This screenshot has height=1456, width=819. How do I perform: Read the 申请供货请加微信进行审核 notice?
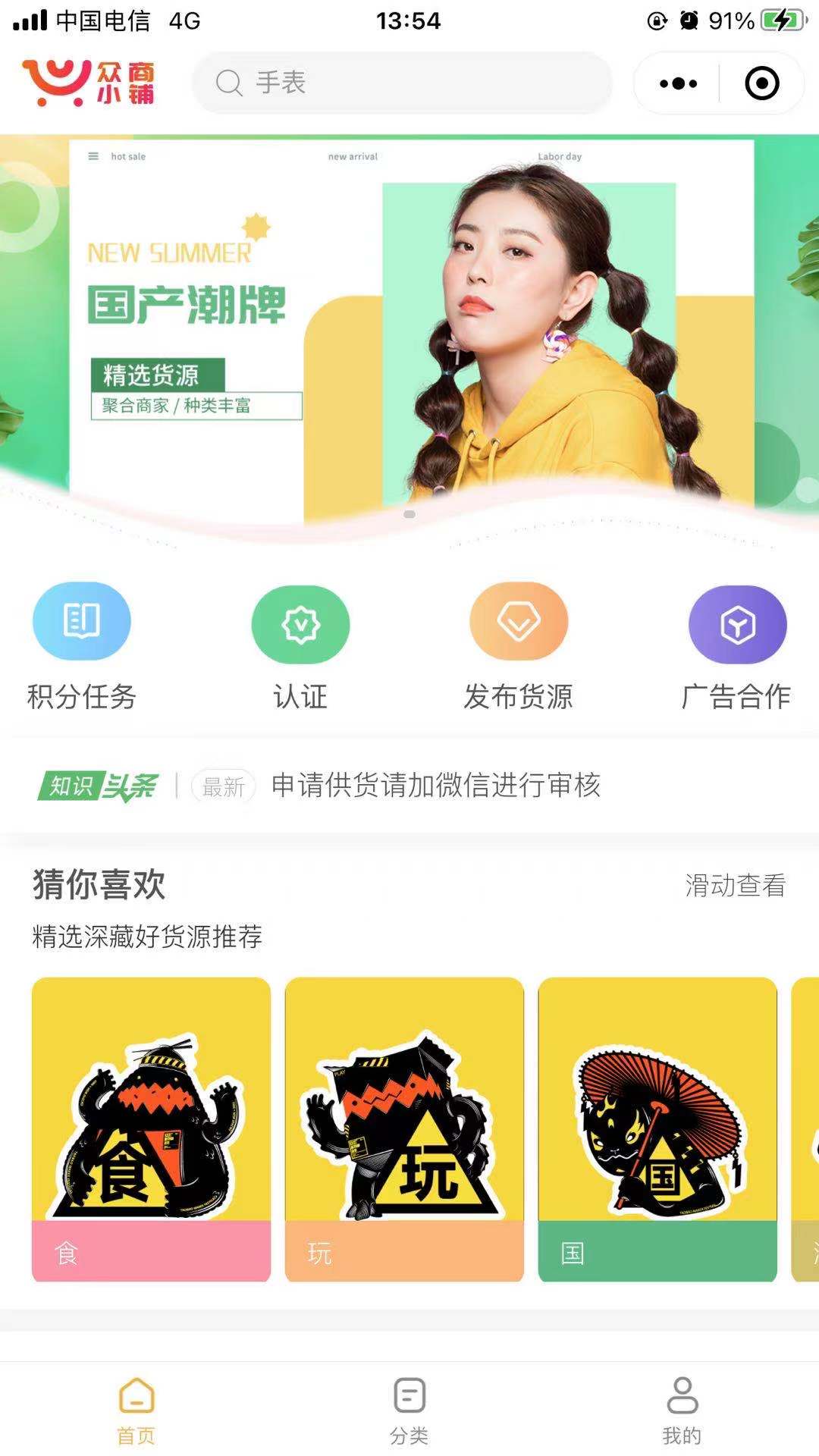[x=436, y=786]
